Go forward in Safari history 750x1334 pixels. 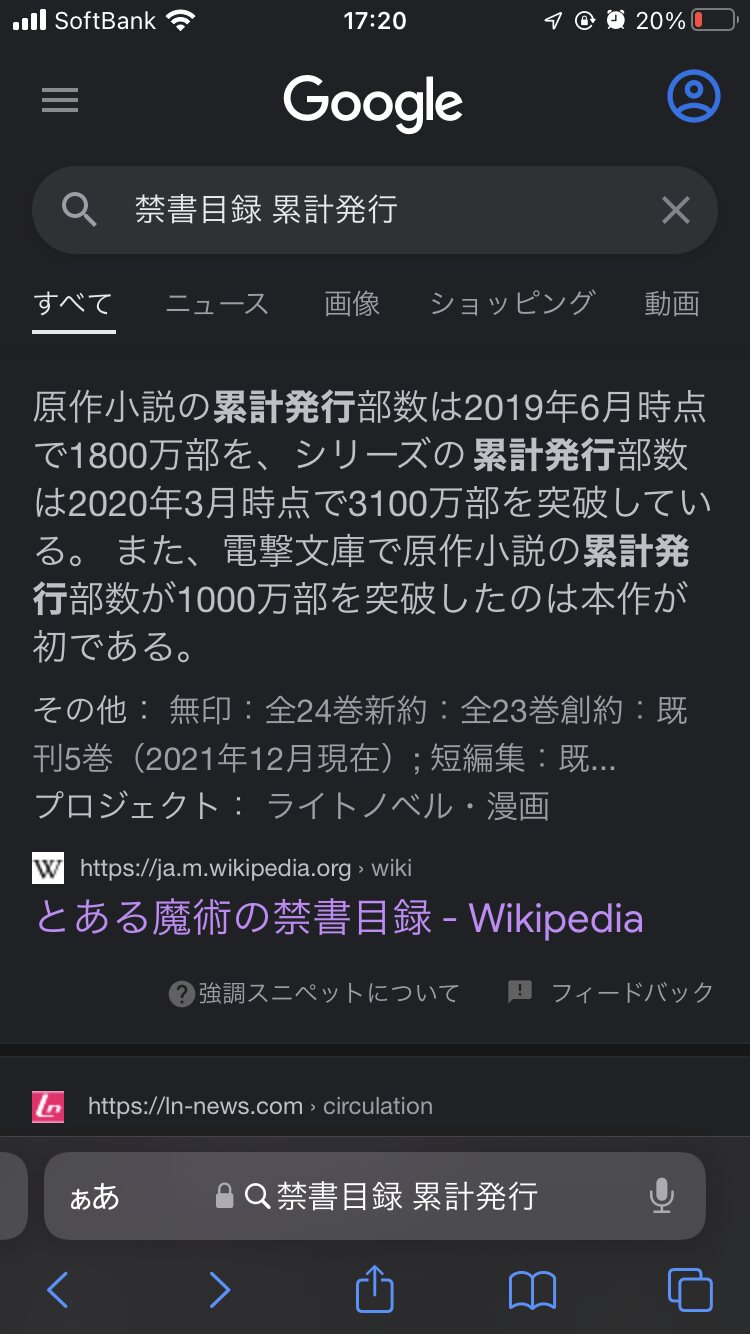(219, 1290)
